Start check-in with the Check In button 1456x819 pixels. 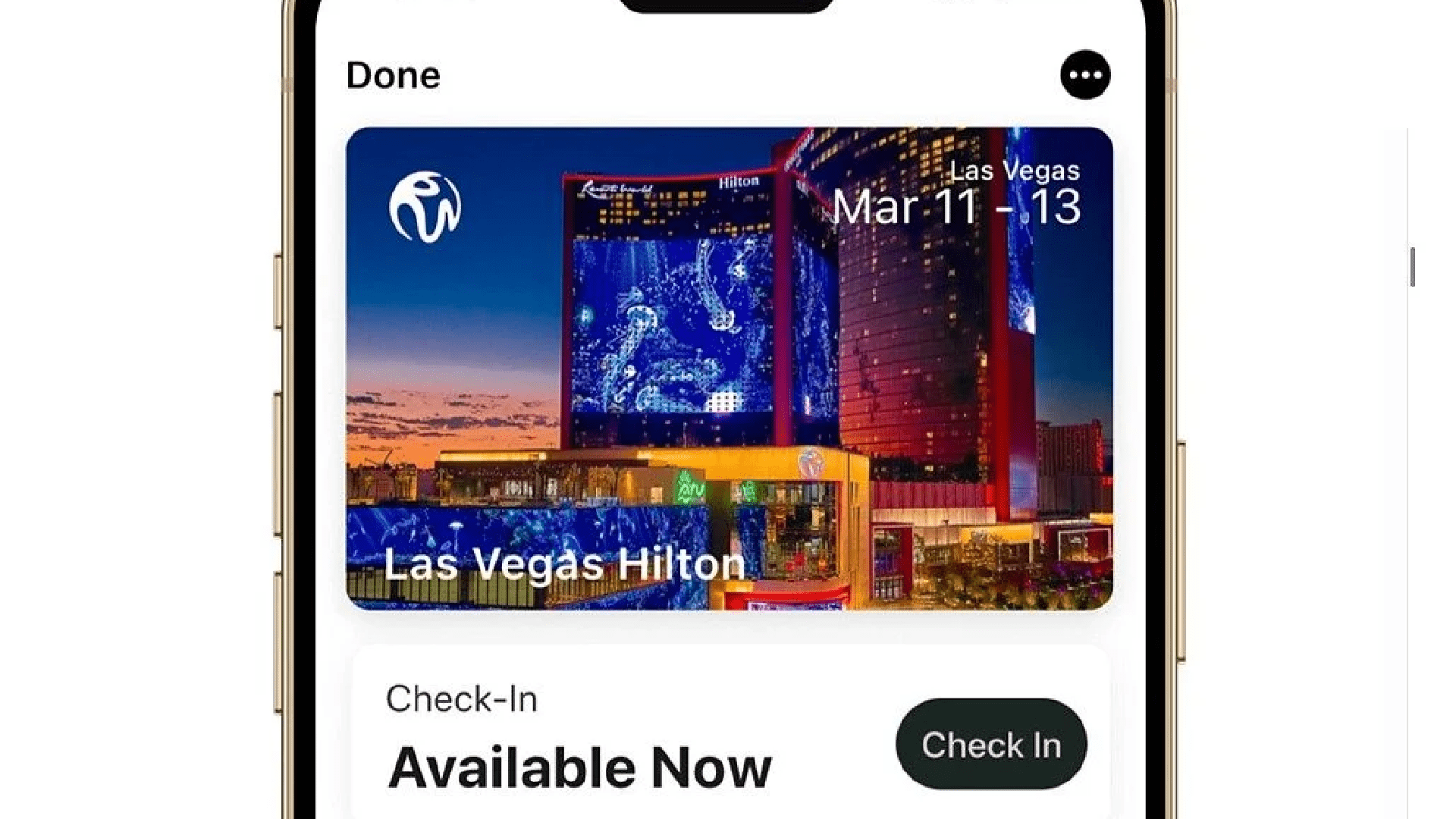991,744
